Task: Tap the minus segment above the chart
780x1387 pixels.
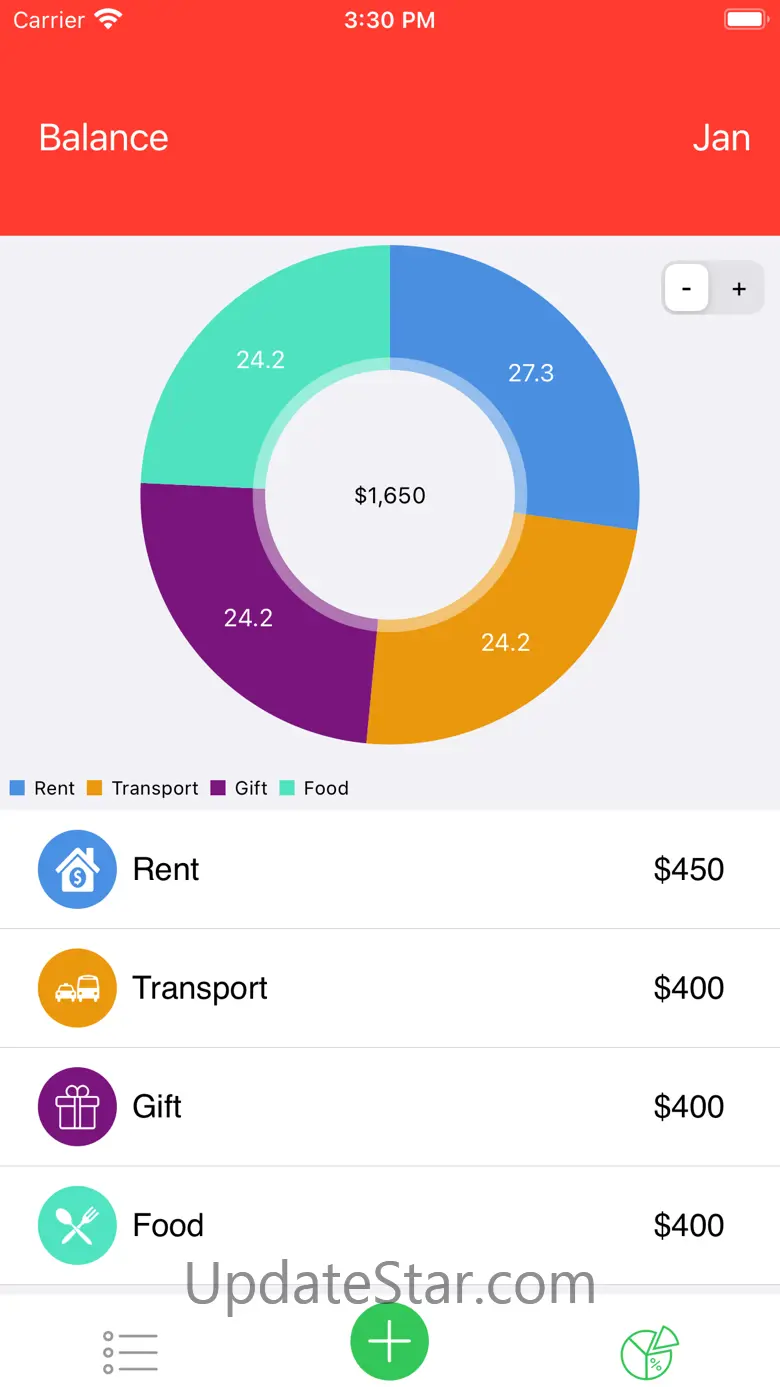Action: coord(687,289)
